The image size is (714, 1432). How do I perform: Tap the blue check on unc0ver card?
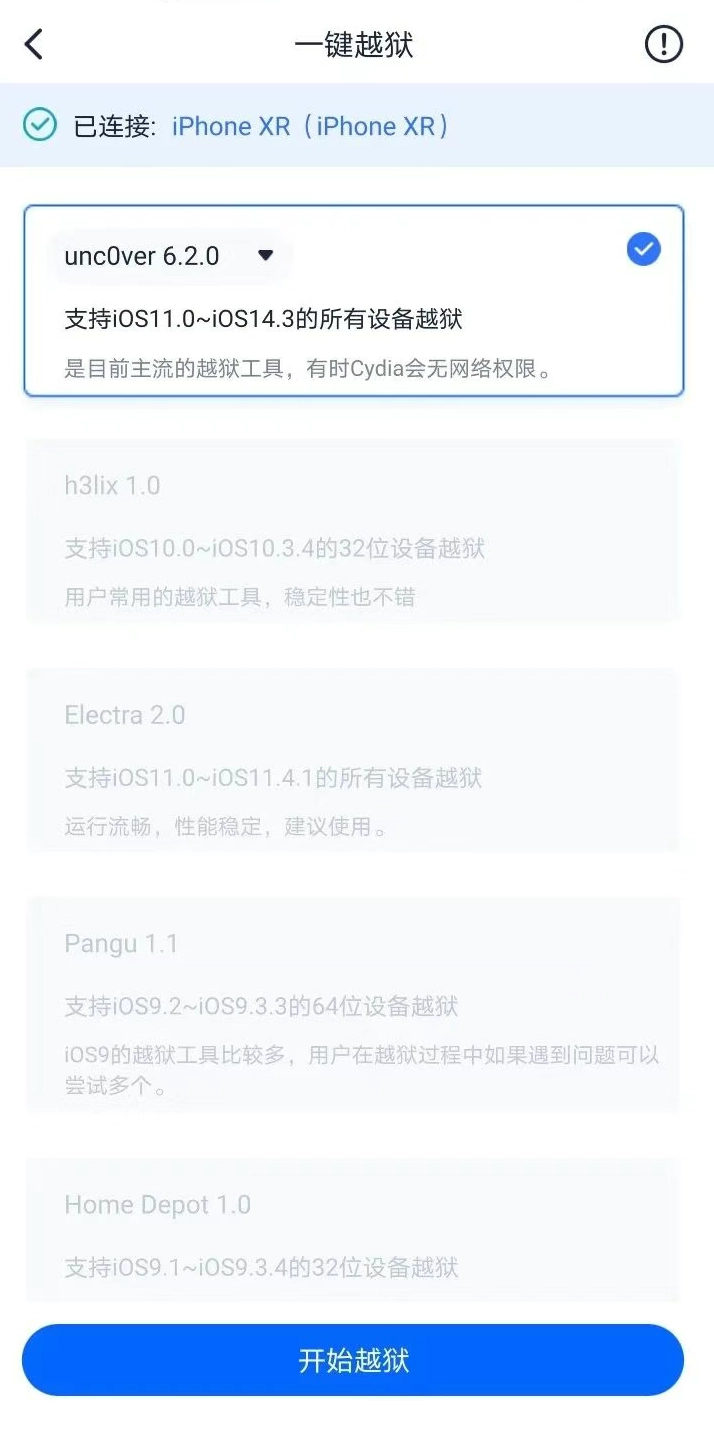click(643, 249)
